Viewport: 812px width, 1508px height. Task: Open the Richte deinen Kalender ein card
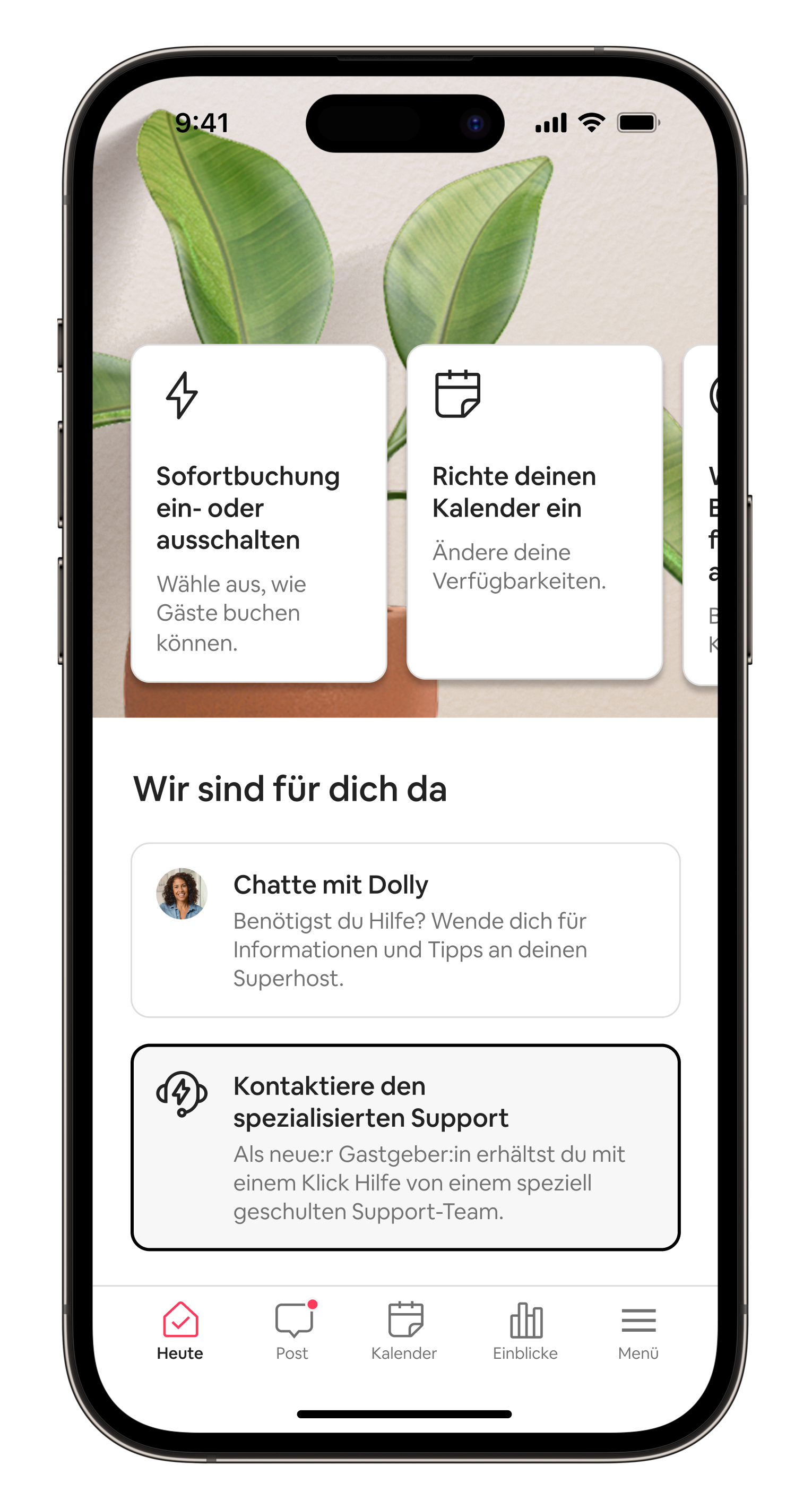click(x=534, y=512)
